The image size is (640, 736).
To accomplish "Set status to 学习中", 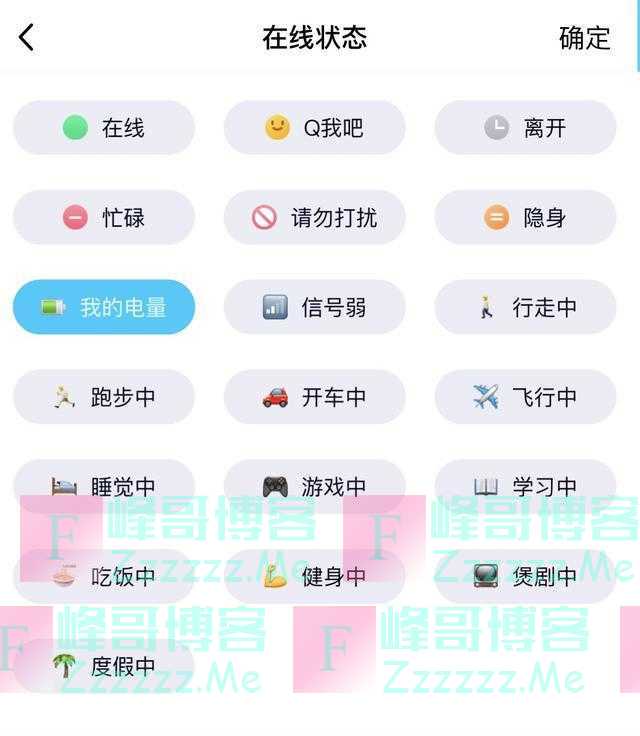I will click(x=525, y=486).
